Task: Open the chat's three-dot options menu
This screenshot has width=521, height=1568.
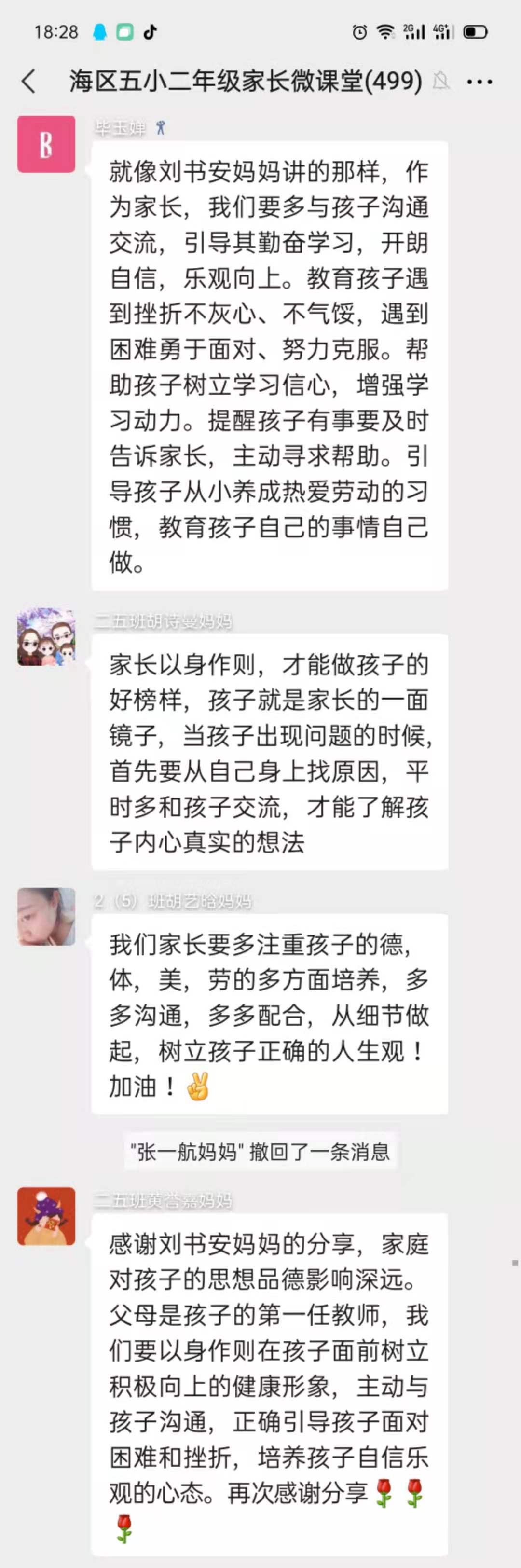Action: (x=480, y=81)
